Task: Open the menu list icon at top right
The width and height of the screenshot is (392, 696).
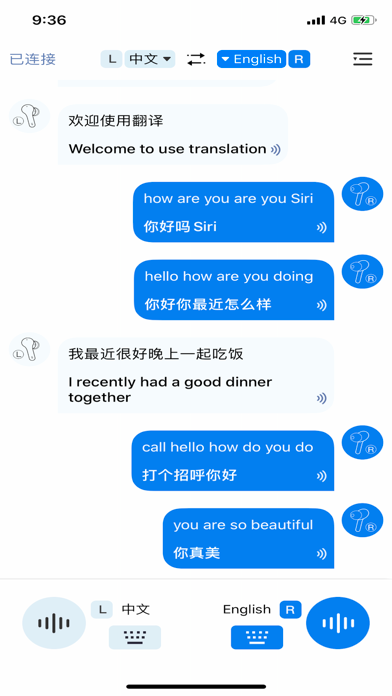Action: (362, 59)
